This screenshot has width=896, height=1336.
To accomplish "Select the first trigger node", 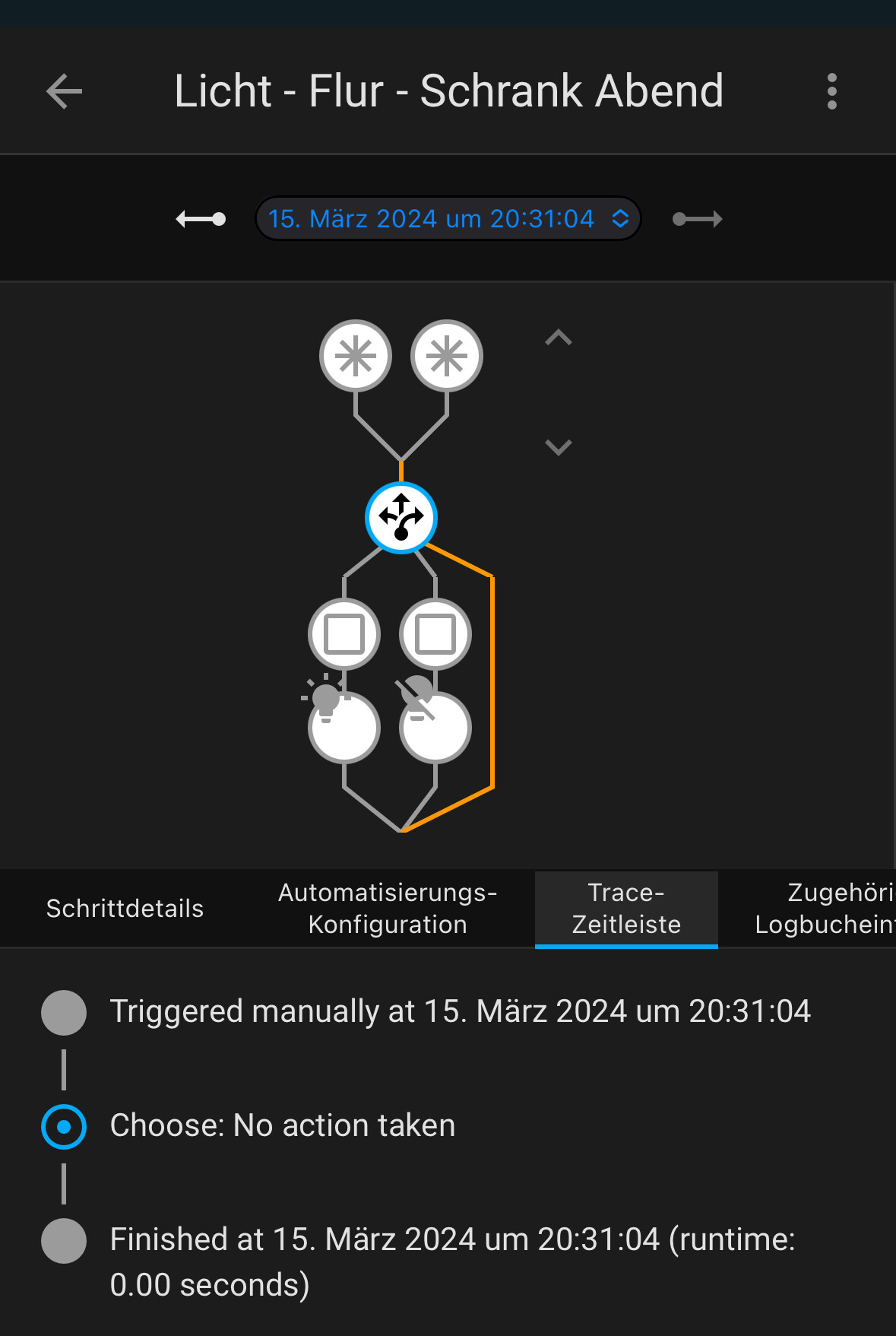I will pos(356,356).
